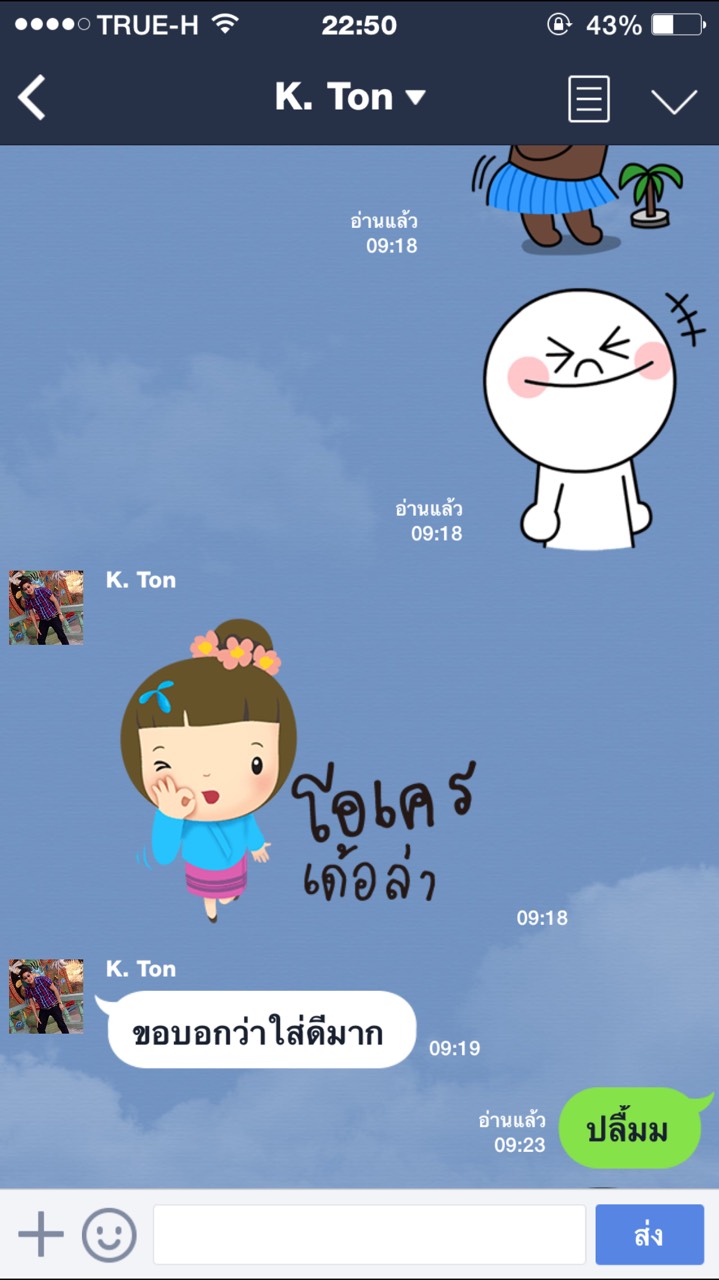
Task: Open K. Ton's profile photo above the sticker
Action: pos(46,607)
